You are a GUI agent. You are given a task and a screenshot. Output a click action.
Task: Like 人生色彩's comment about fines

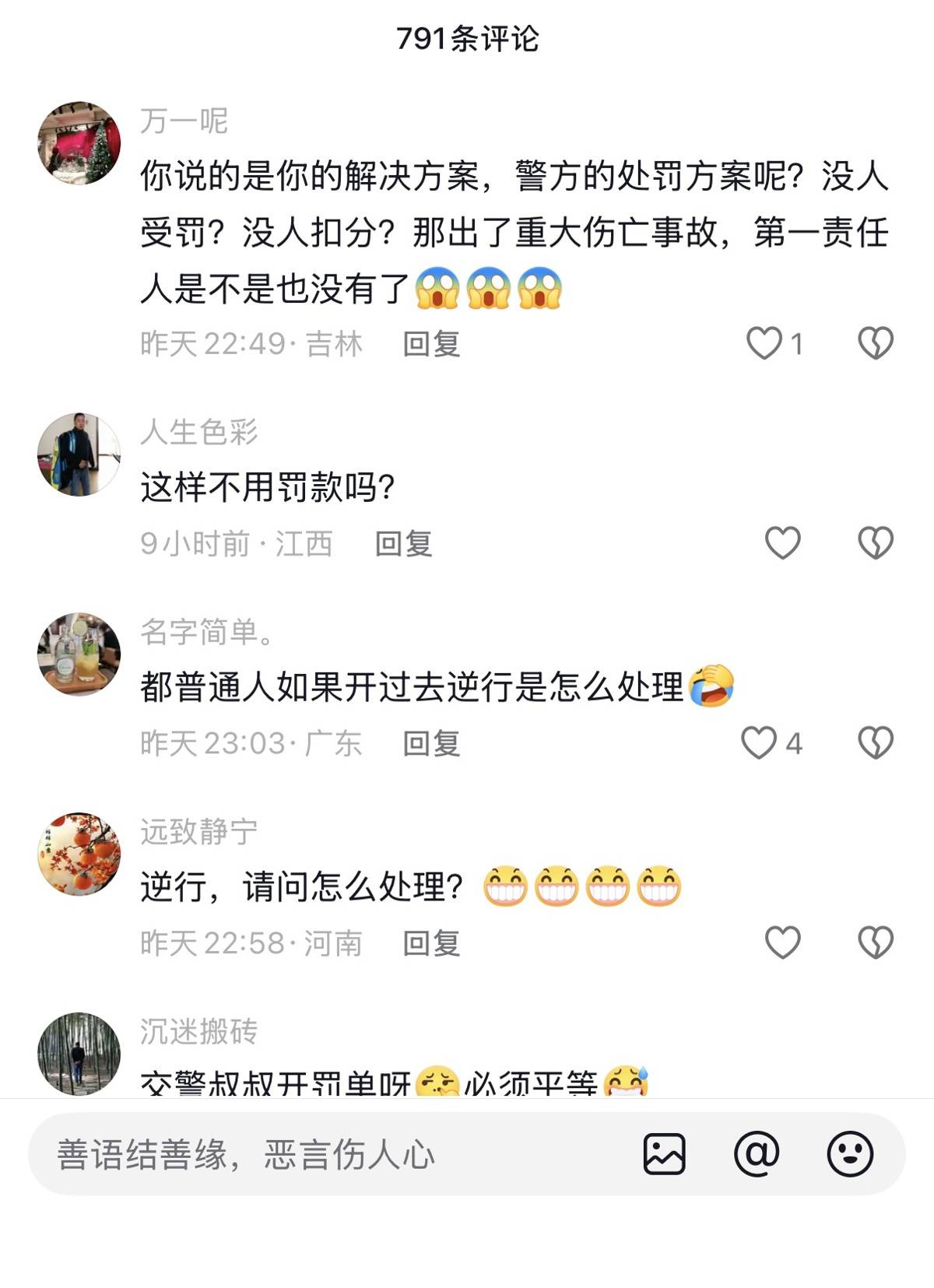pos(782,542)
